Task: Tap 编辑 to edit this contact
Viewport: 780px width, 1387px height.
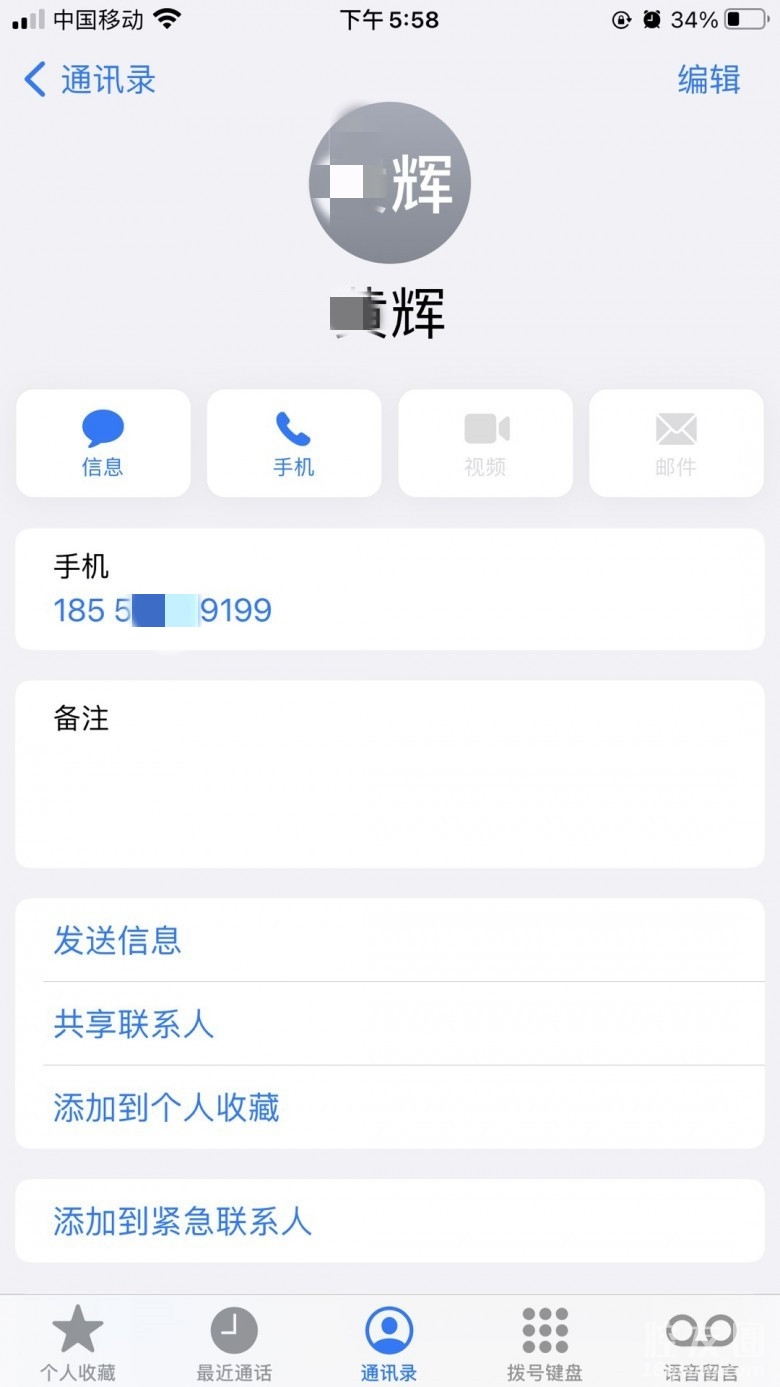Action: click(x=708, y=80)
